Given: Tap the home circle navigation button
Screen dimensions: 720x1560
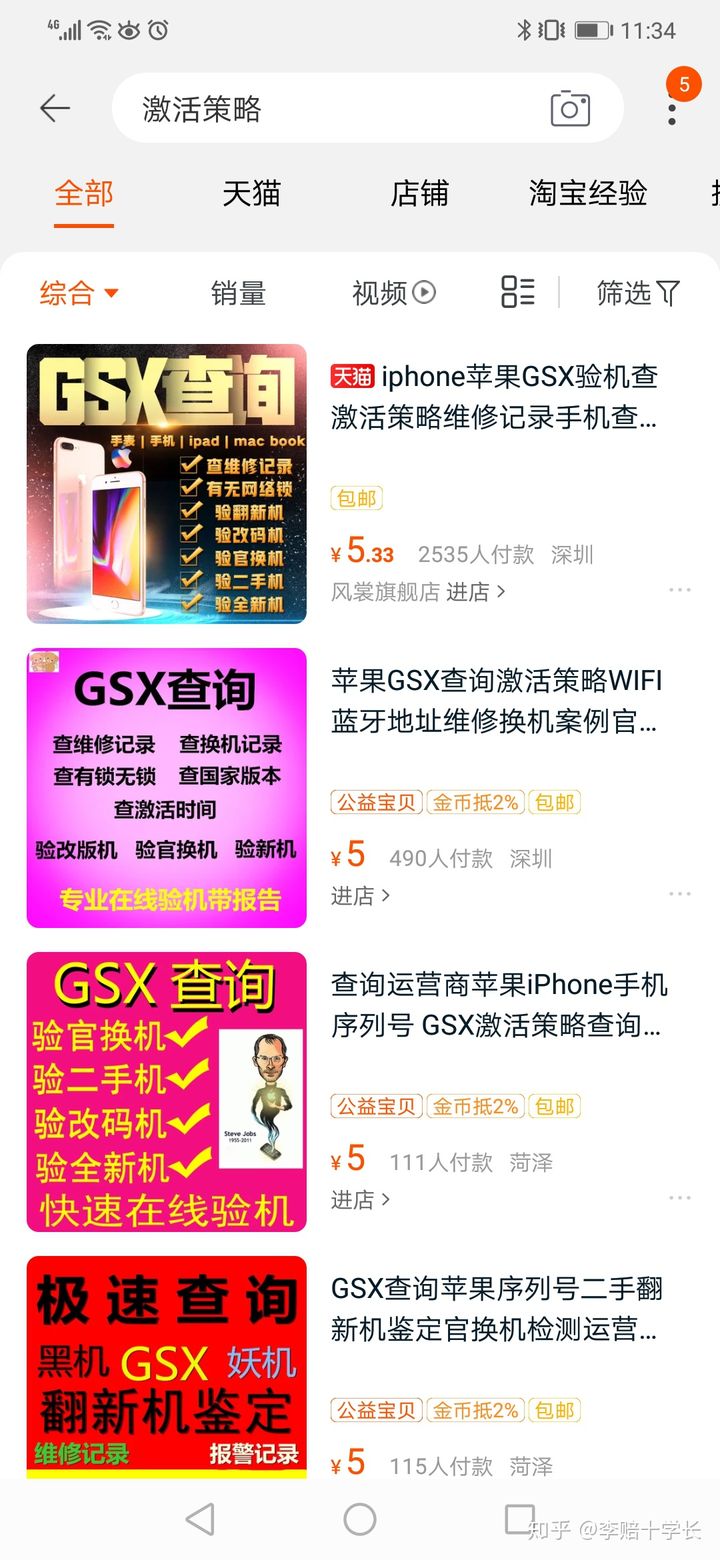Looking at the screenshot, I should click(360, 1518).
